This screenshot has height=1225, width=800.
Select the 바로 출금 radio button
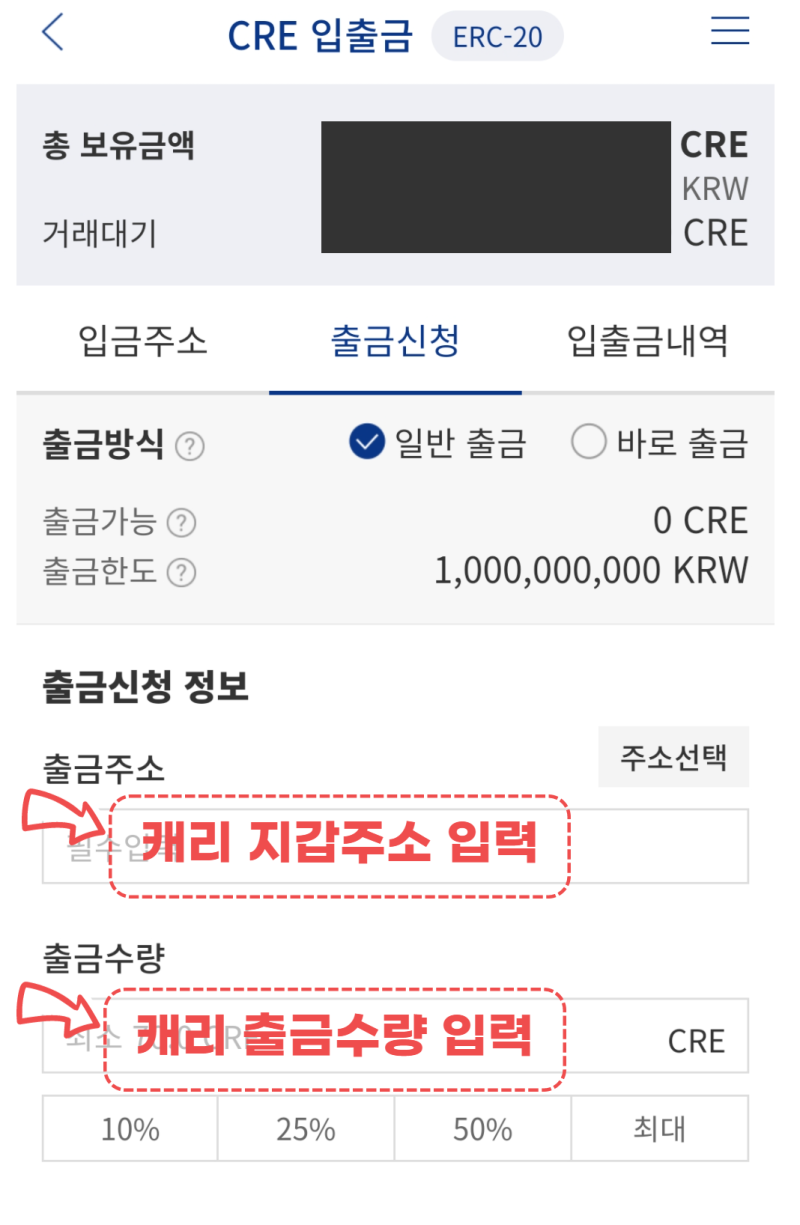click(589, 441)
